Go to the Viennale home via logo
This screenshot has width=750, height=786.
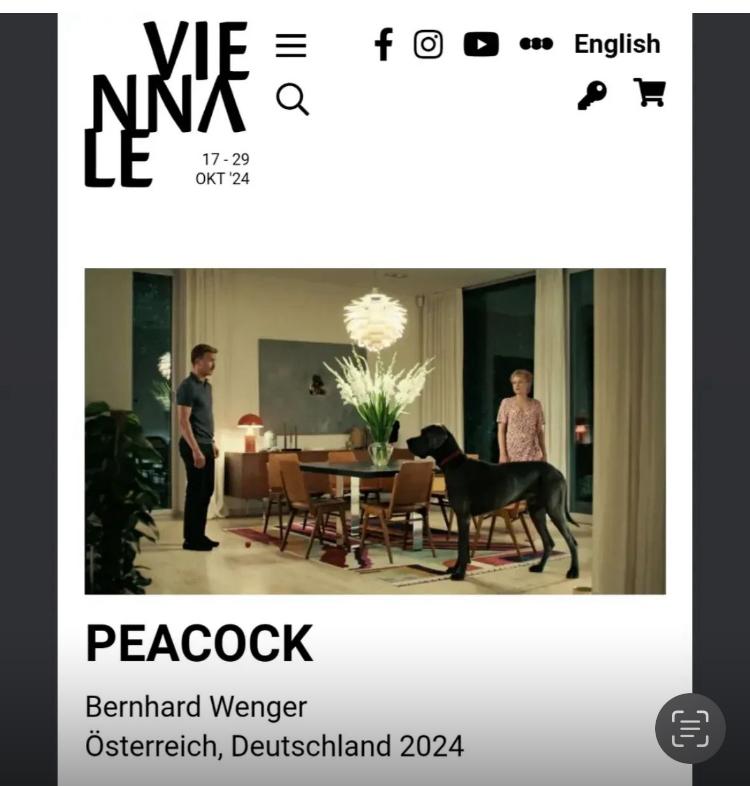(166, 105)
